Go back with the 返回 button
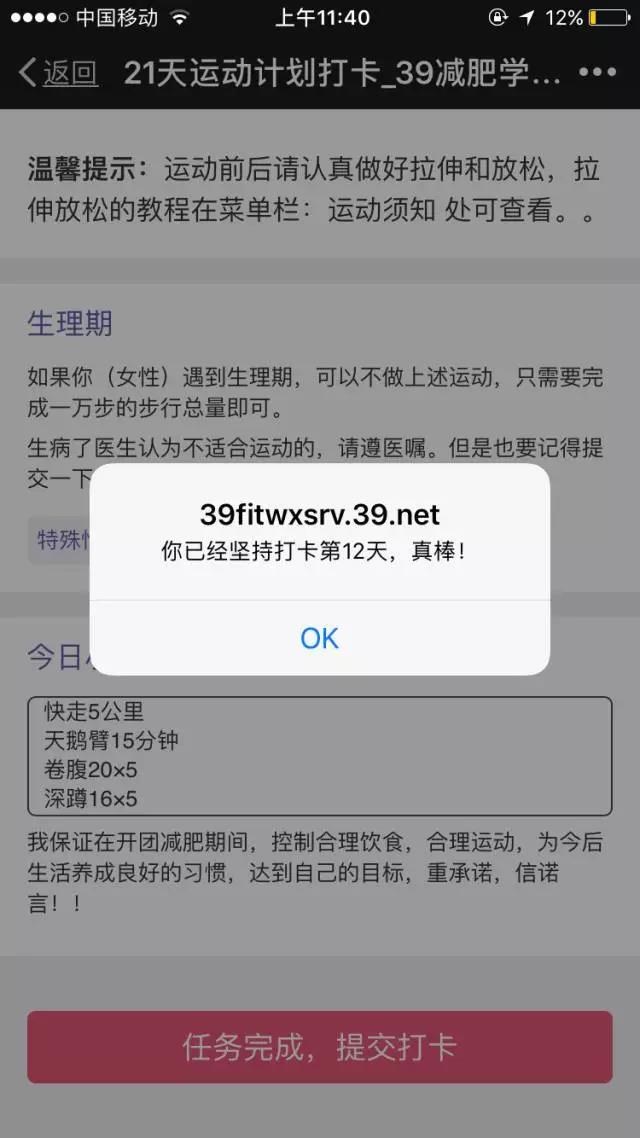640x1138 pixels. pyautogui.click(x=60, y=73)
